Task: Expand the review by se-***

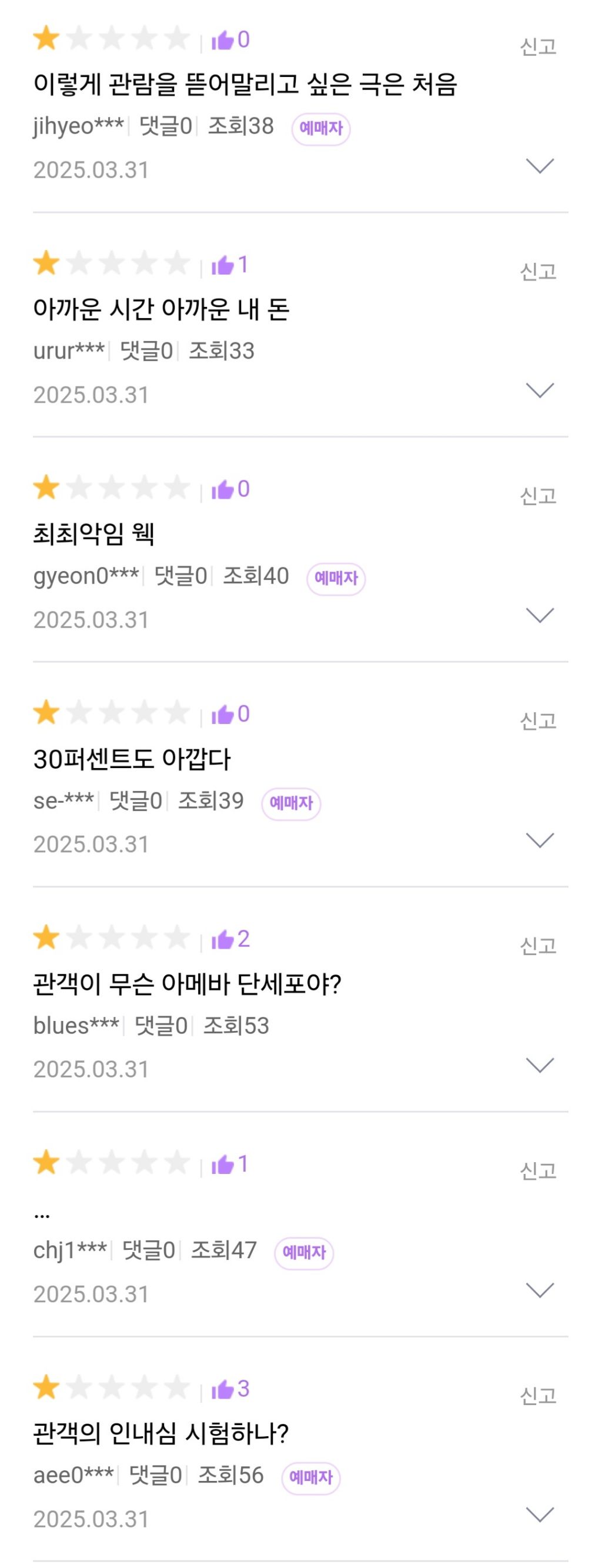Action: pos(539,840)
